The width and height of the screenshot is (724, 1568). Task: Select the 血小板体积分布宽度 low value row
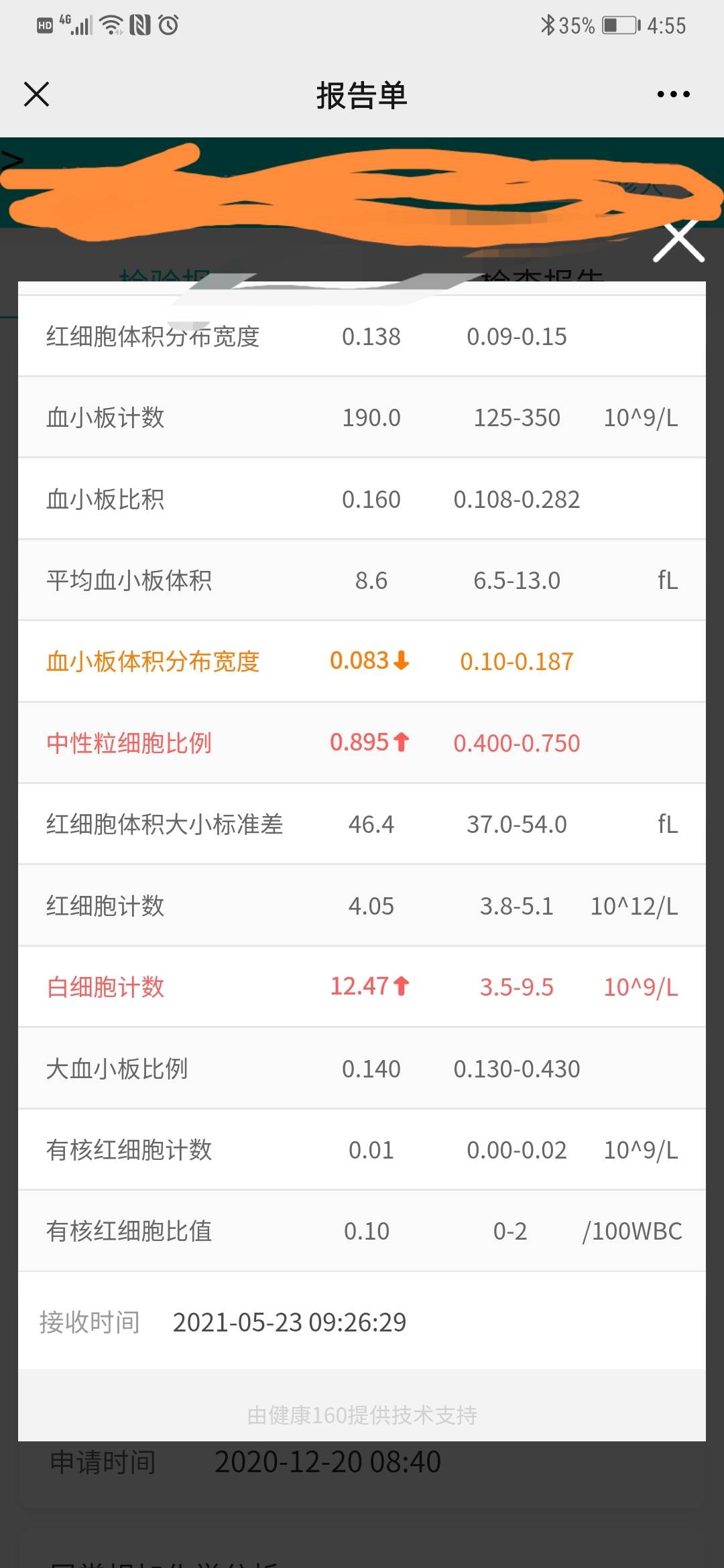[x=362, y=661]
